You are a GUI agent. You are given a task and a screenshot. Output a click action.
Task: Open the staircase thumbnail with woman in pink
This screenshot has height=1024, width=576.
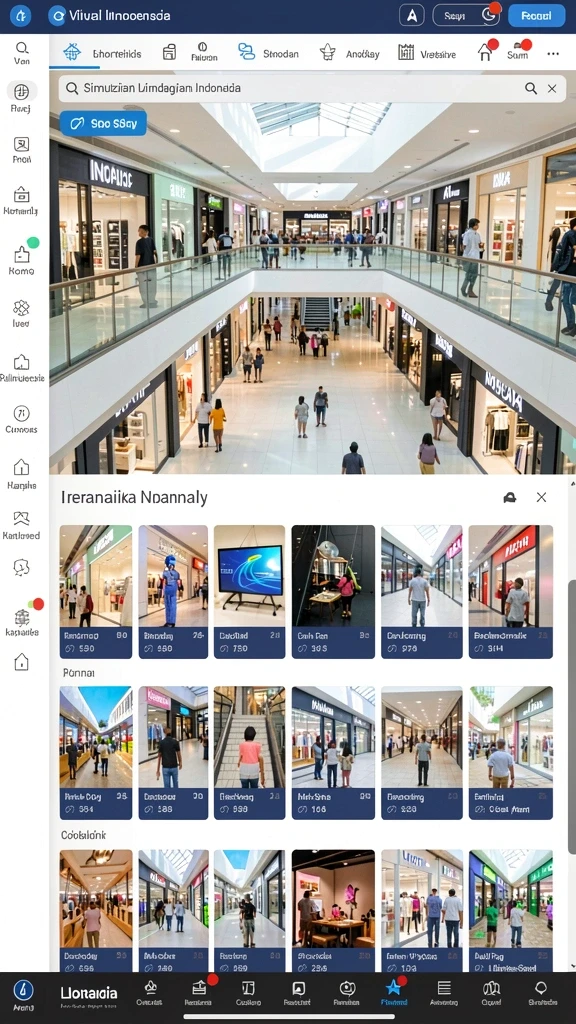click(x=249, y=752)
